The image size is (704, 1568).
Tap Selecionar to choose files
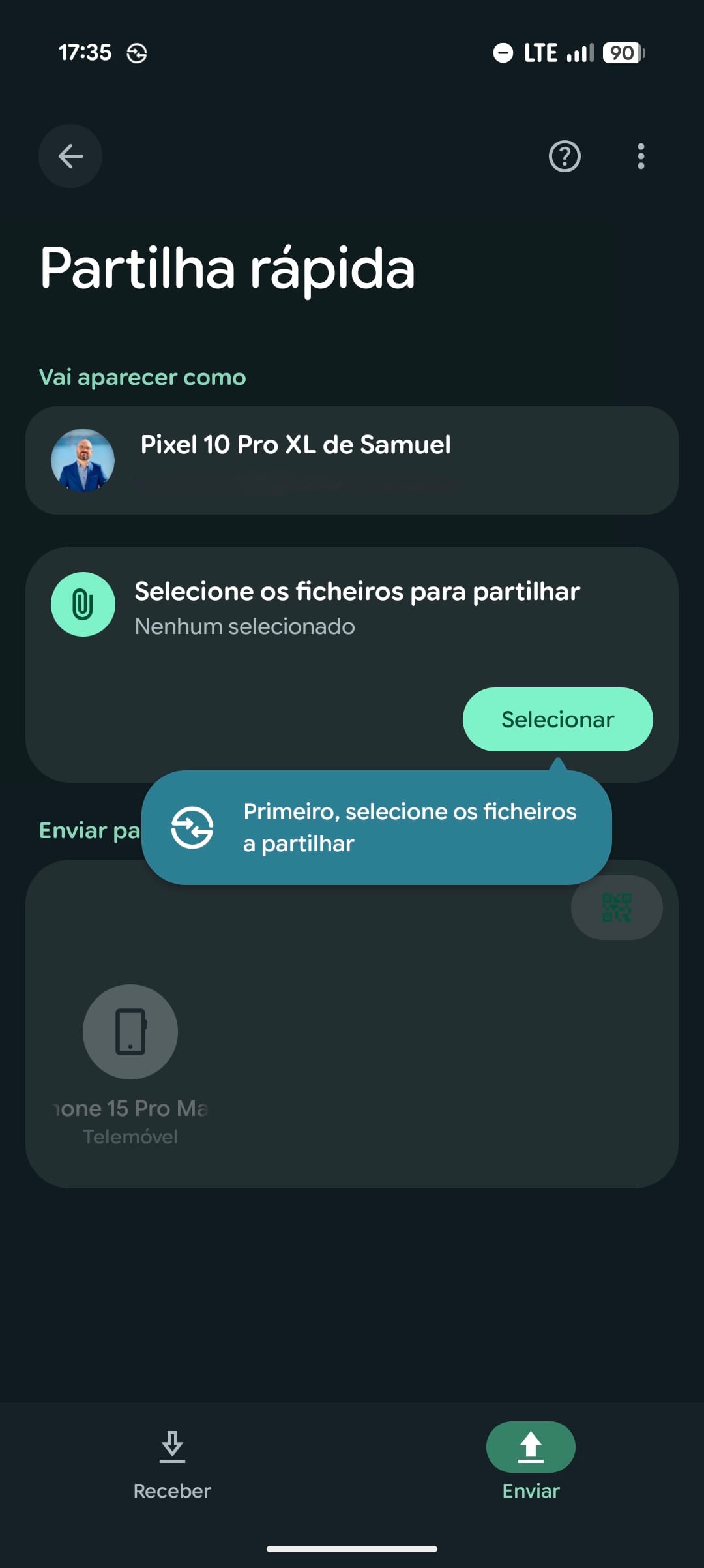pos(557,719)
